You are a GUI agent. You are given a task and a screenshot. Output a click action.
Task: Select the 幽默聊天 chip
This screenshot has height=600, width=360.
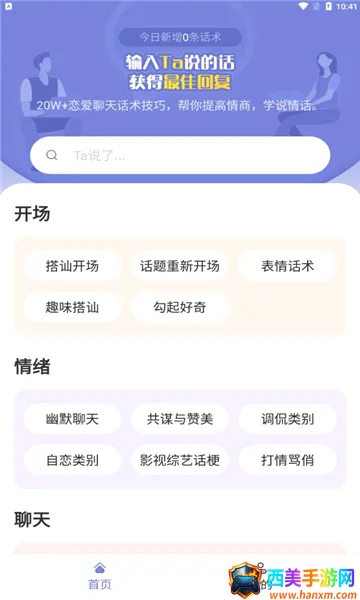click(72, 419)
